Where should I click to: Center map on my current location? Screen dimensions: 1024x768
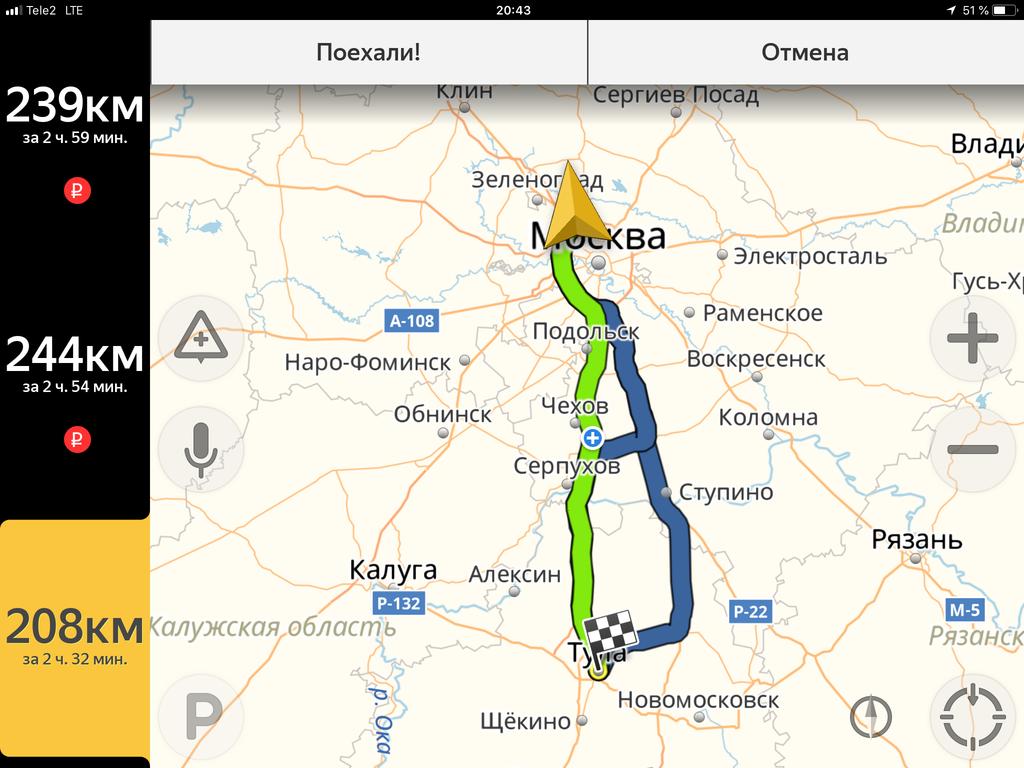tap(972, 716)
